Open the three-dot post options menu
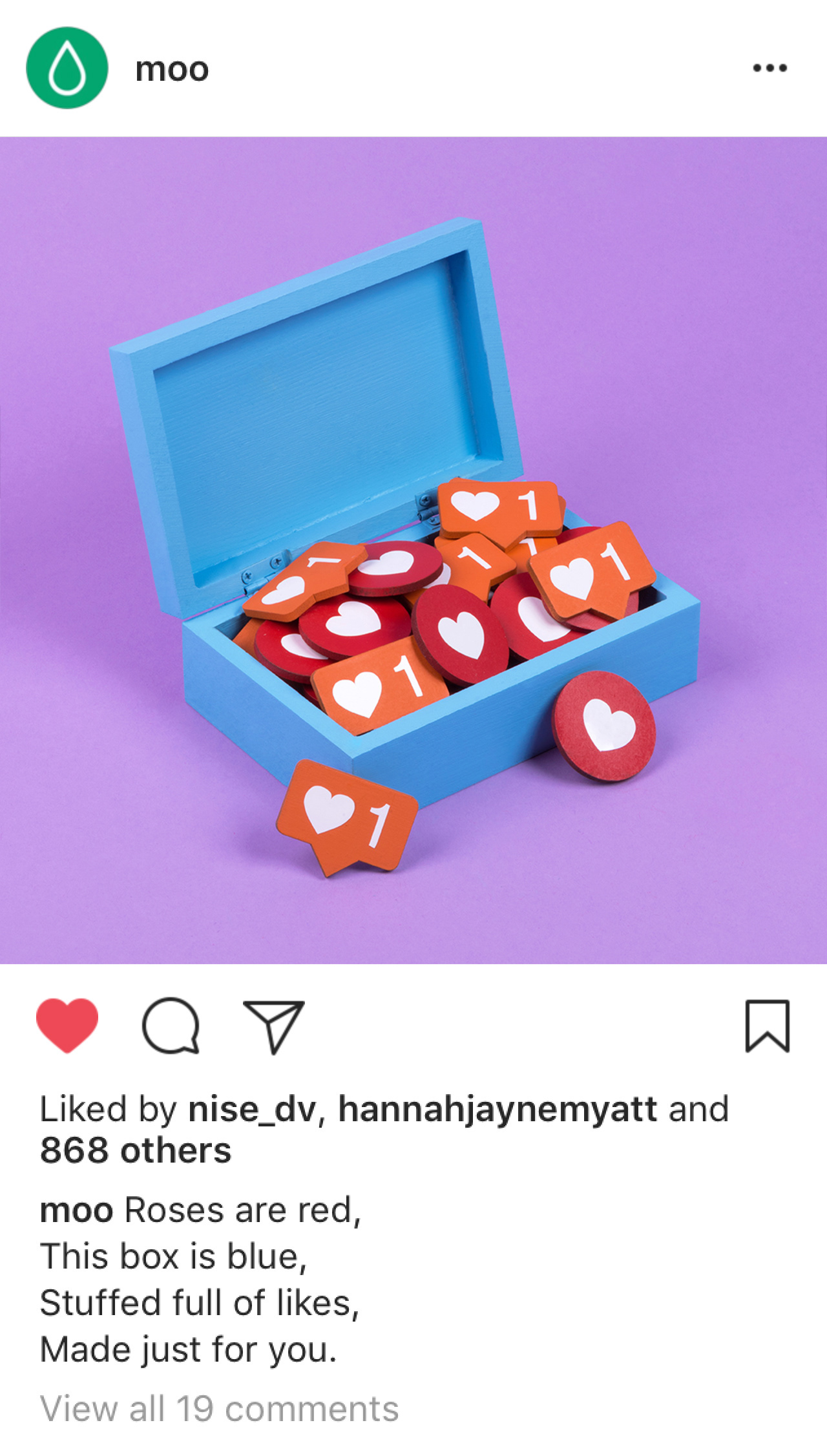Image resolution: width=827 pixels, height=1456 pixels. click(x=769, y=68)
